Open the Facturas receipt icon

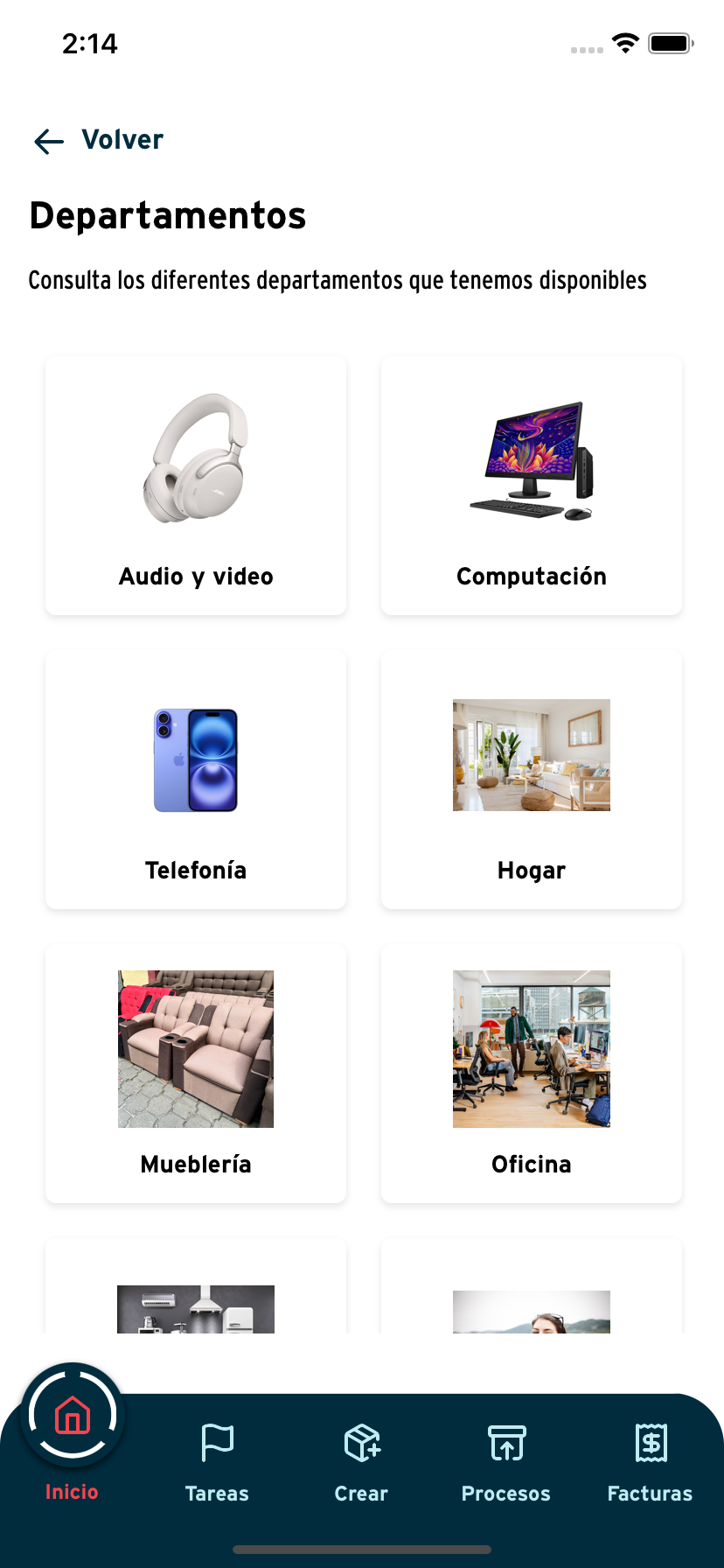pyautogui.click(x=650, y=1443)
